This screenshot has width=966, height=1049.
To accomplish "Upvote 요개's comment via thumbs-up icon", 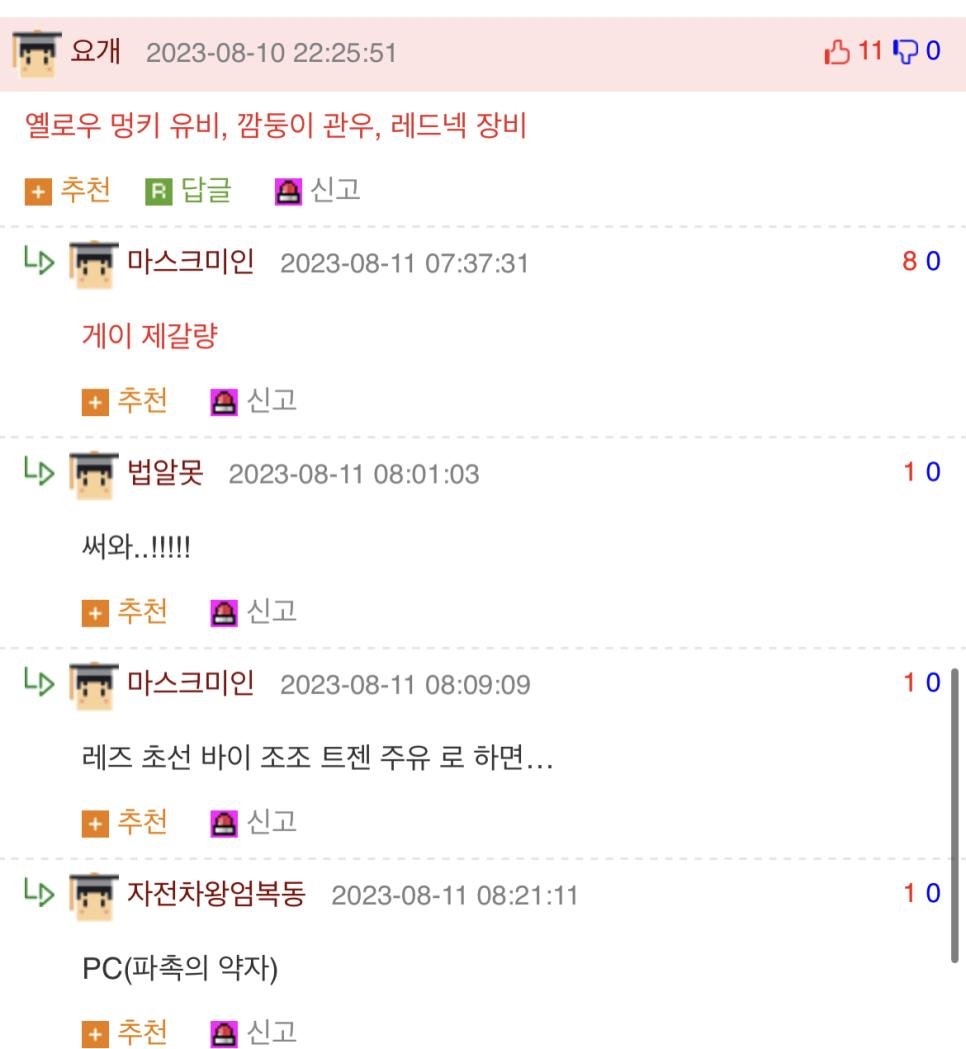I will point(837,52).
